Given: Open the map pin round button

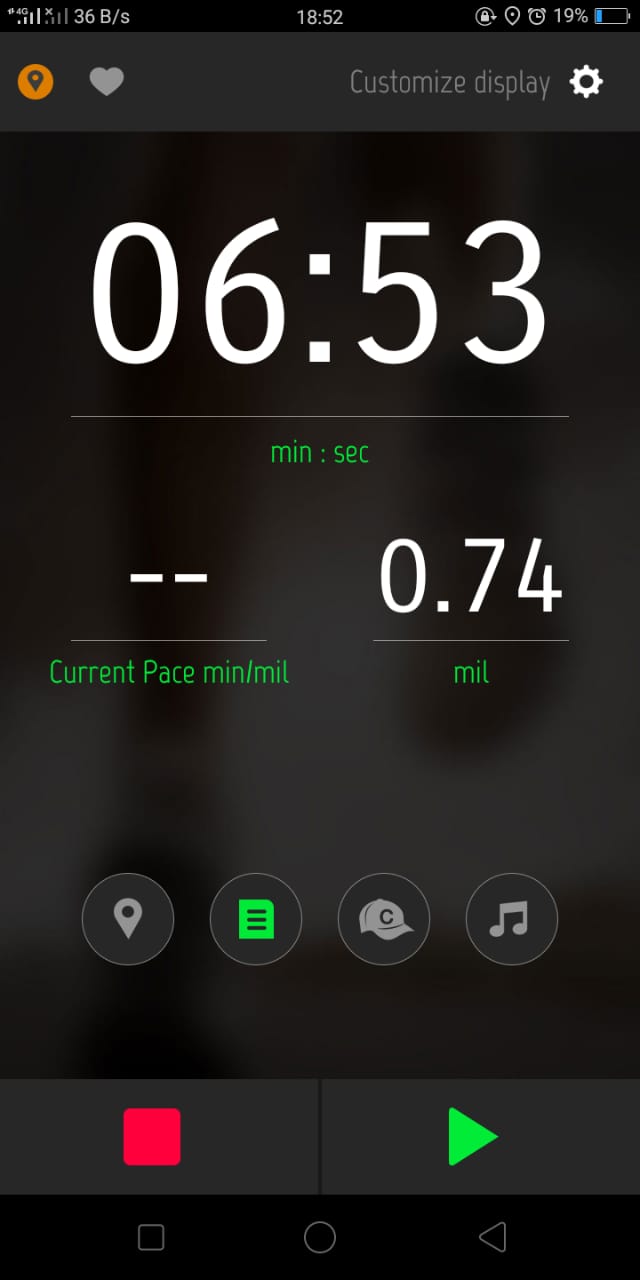Looking at the screenshot, I should (x=128, y=919).
